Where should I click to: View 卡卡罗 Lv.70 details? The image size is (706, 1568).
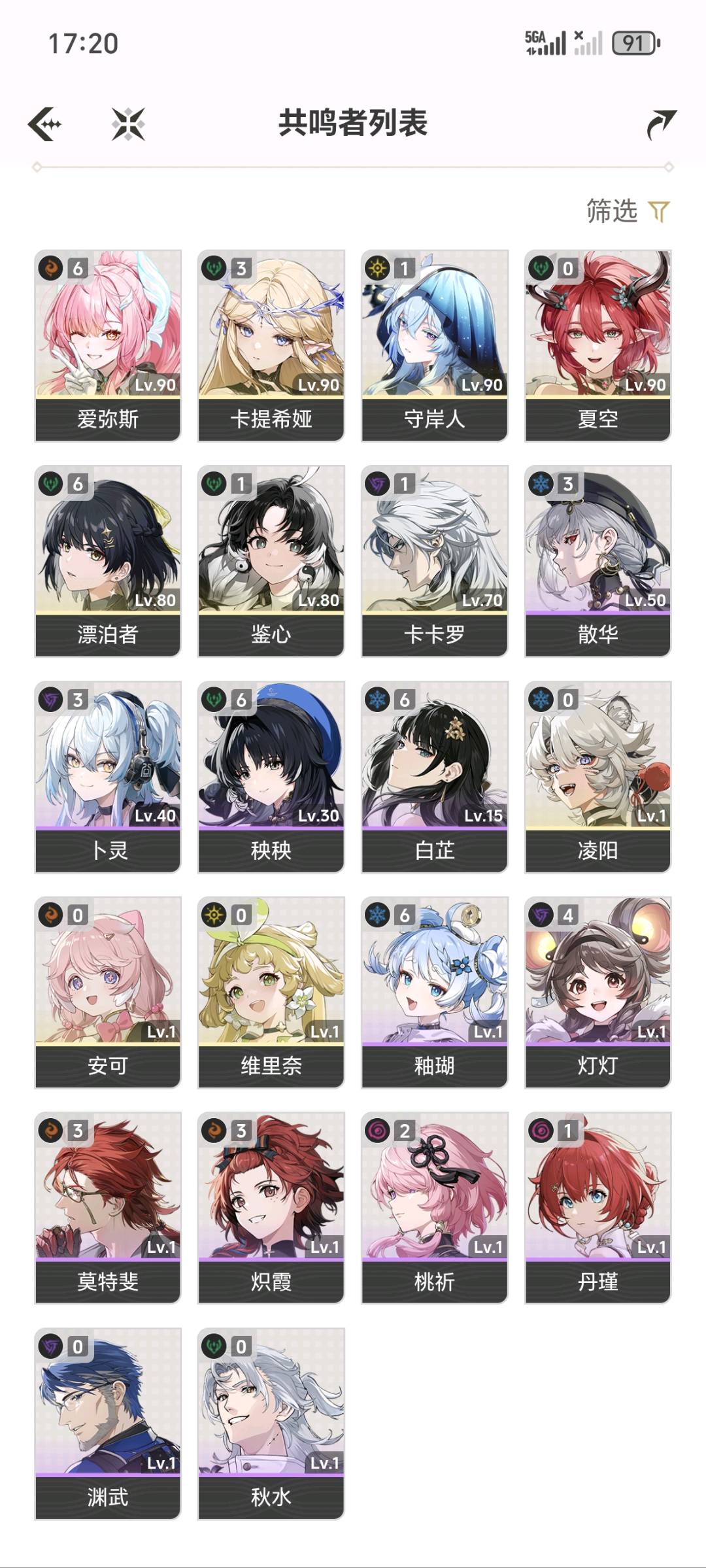[435, 560]
